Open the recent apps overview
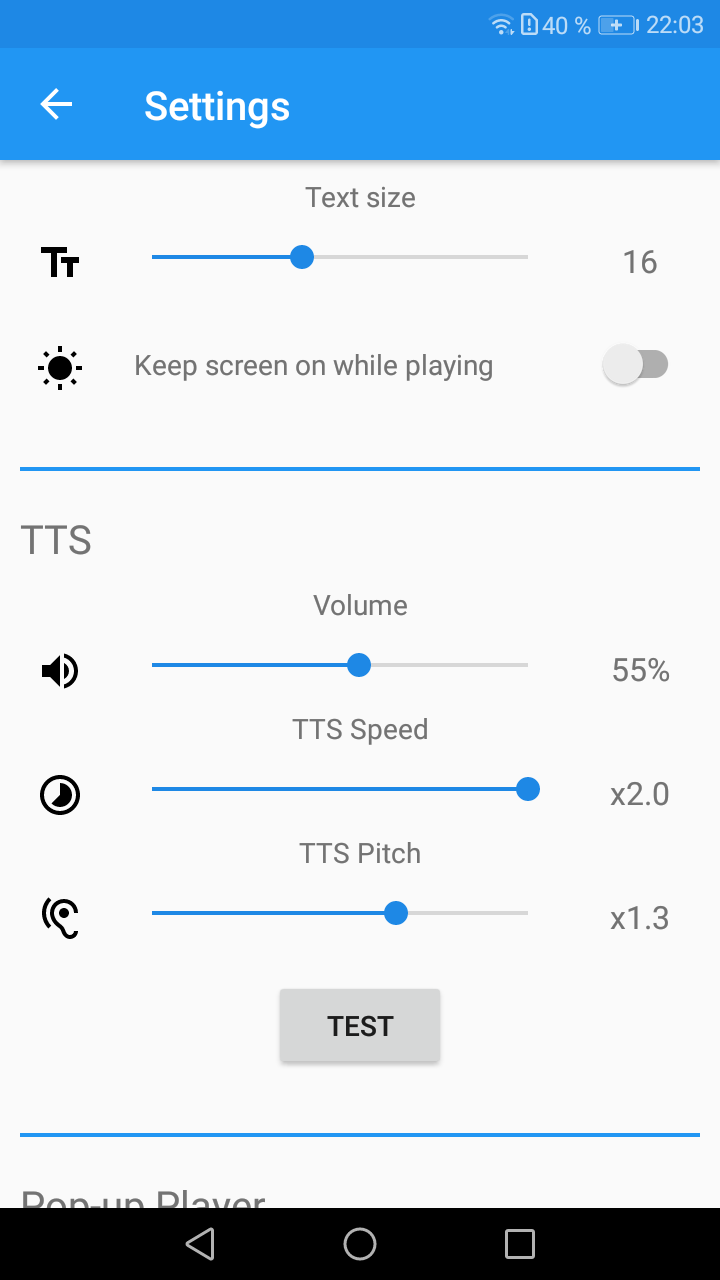The height and width of the screenshot is (1280, 720). [x=520, y=1244]
